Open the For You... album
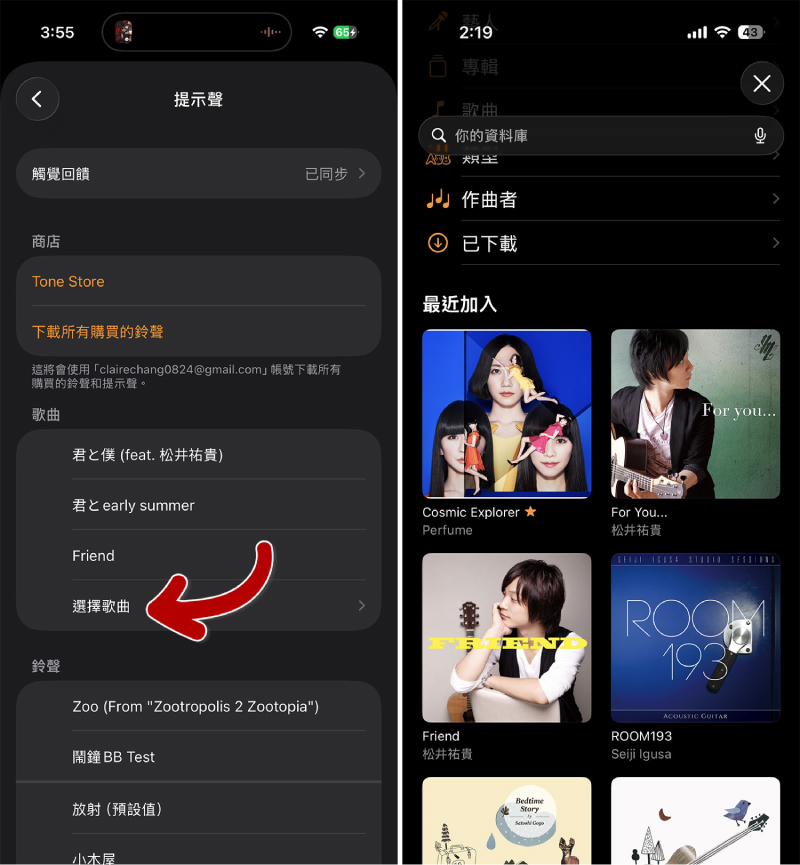Image resolution: width=800 pixels, height=865 pixels. (x=695, y=414)
